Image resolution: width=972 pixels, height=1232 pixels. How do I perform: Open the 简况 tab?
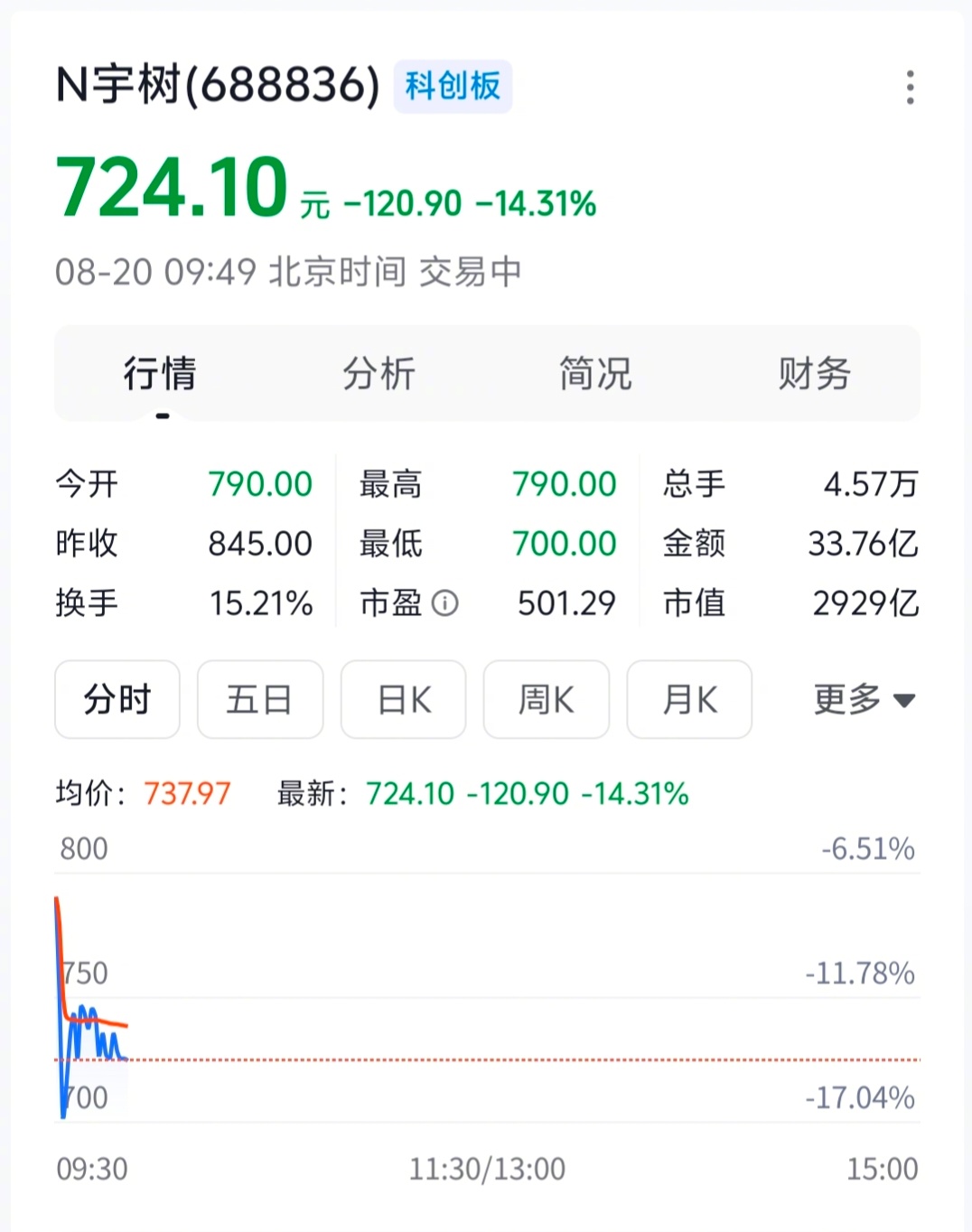coord(595,374)
